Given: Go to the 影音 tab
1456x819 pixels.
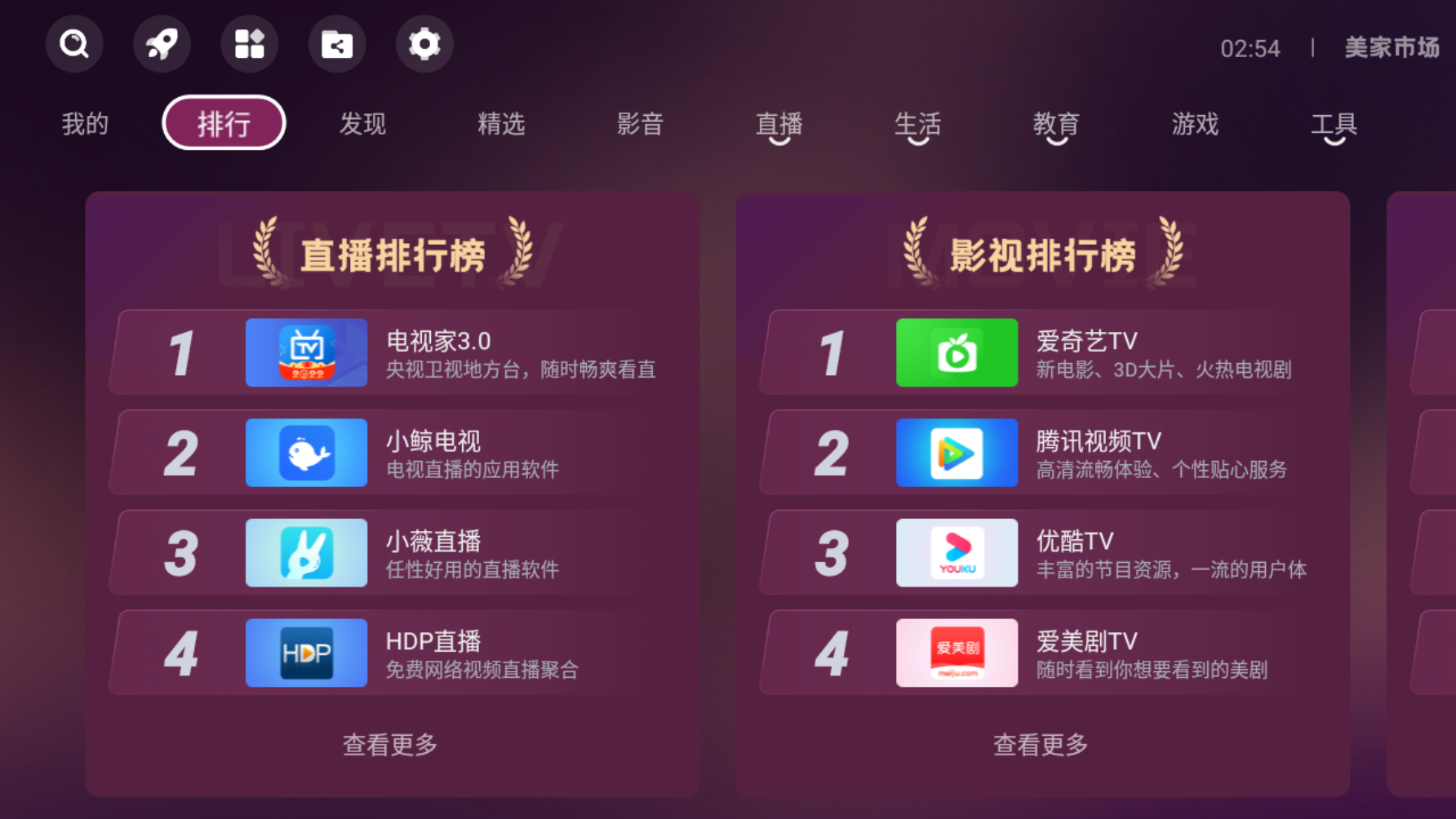Looking at the screenshot, I should [x=640, y=124].
